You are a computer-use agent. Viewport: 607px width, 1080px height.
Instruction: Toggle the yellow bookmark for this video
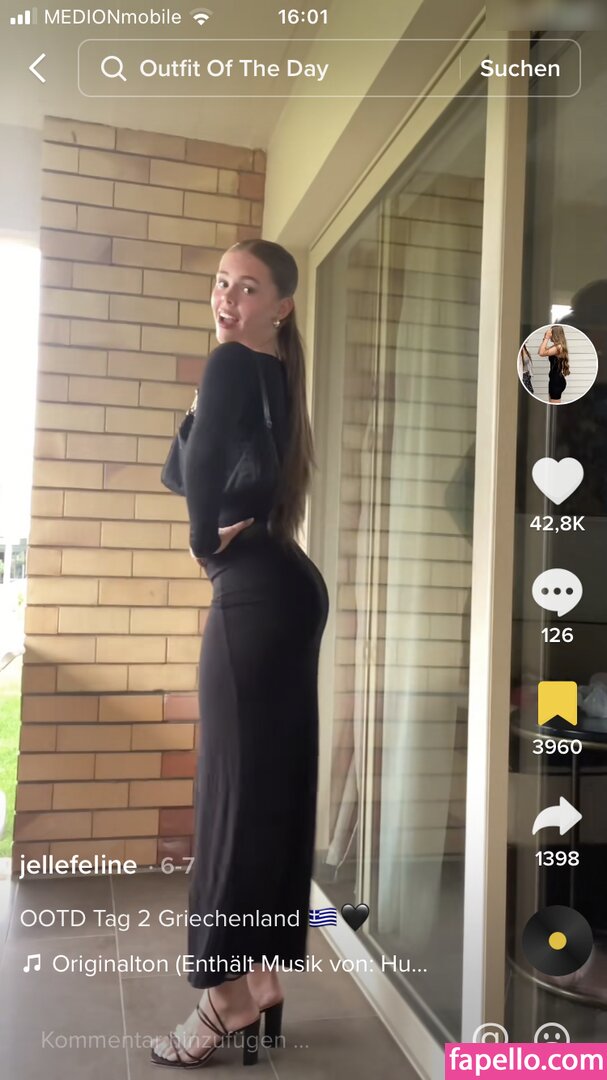point(557,704)
